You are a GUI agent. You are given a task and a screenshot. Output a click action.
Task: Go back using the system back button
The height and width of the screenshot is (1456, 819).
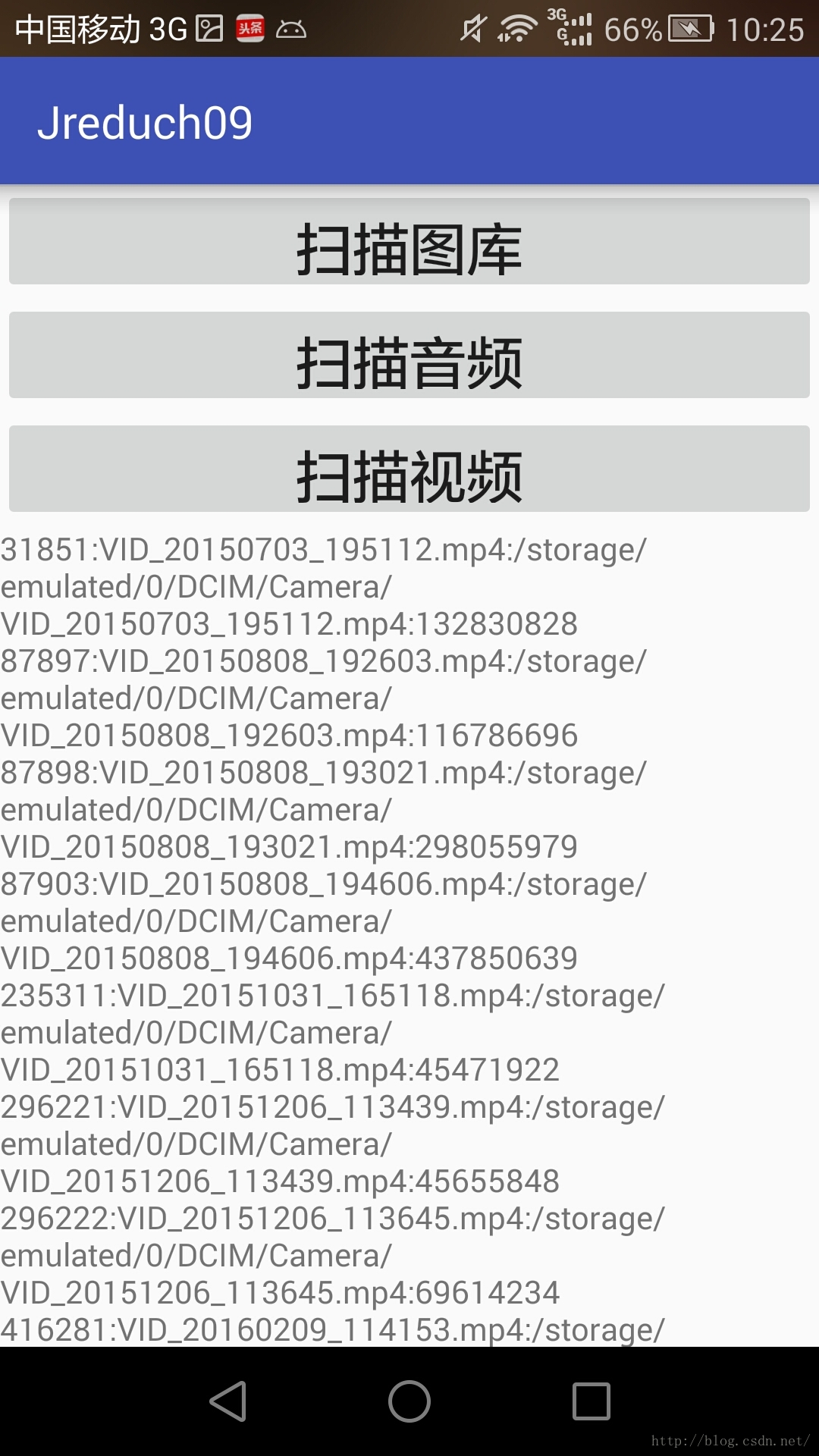228,1401
